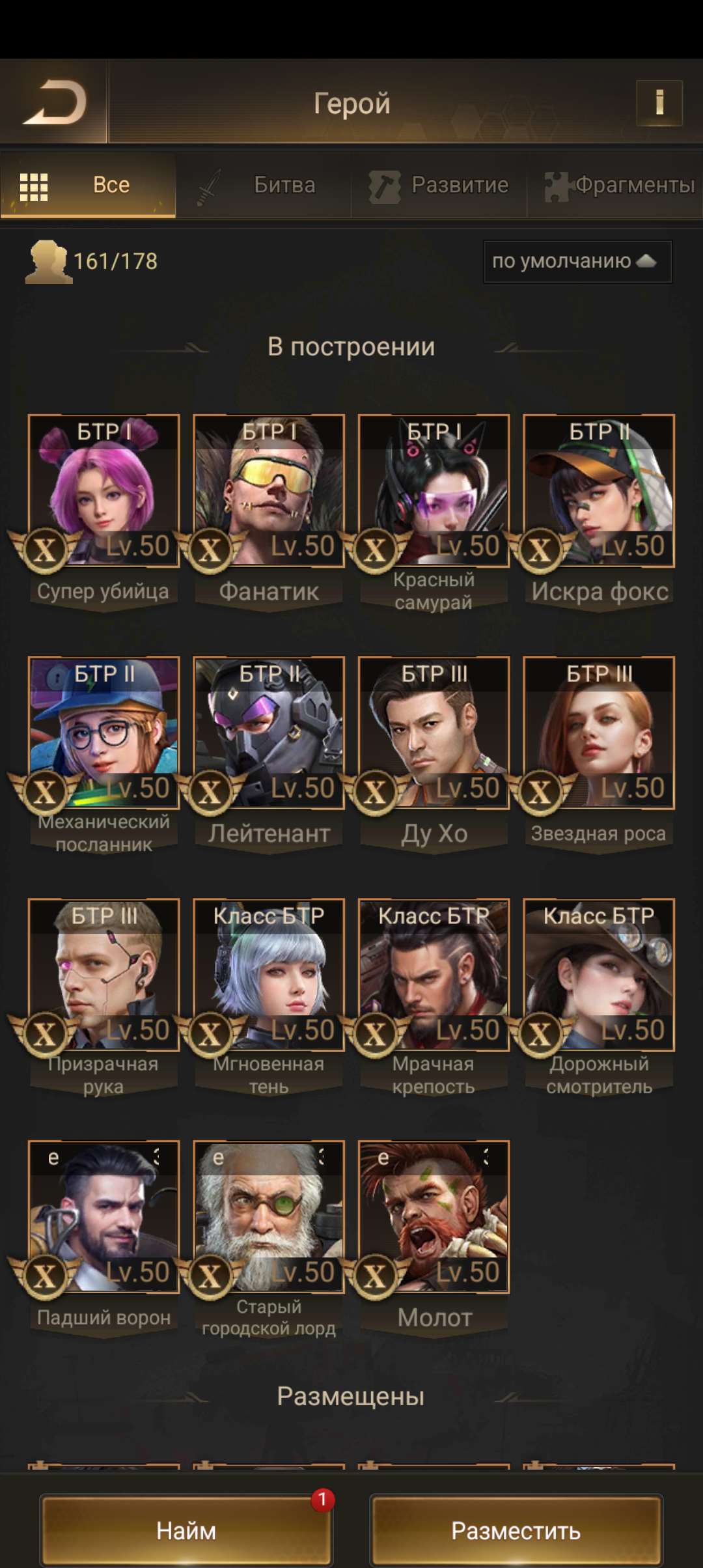
Task: Open the info icon
Action: (659, 103)
